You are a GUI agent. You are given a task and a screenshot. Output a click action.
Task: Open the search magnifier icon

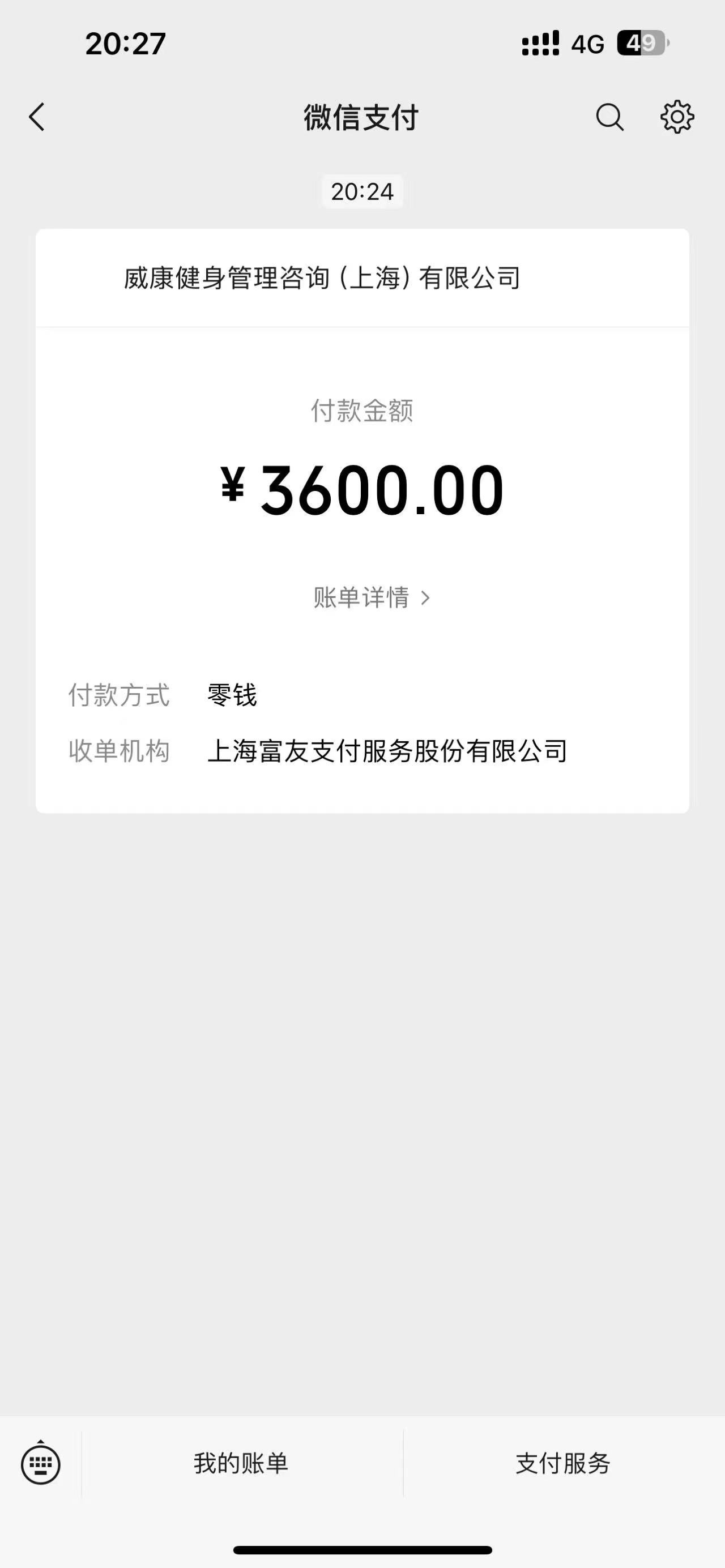click(x=609, y=117)
